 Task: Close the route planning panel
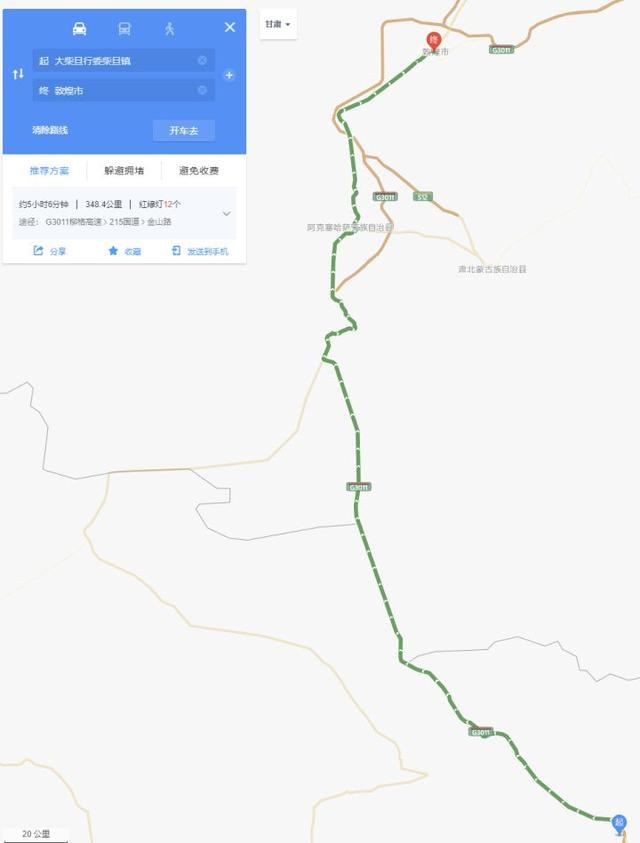230,27
